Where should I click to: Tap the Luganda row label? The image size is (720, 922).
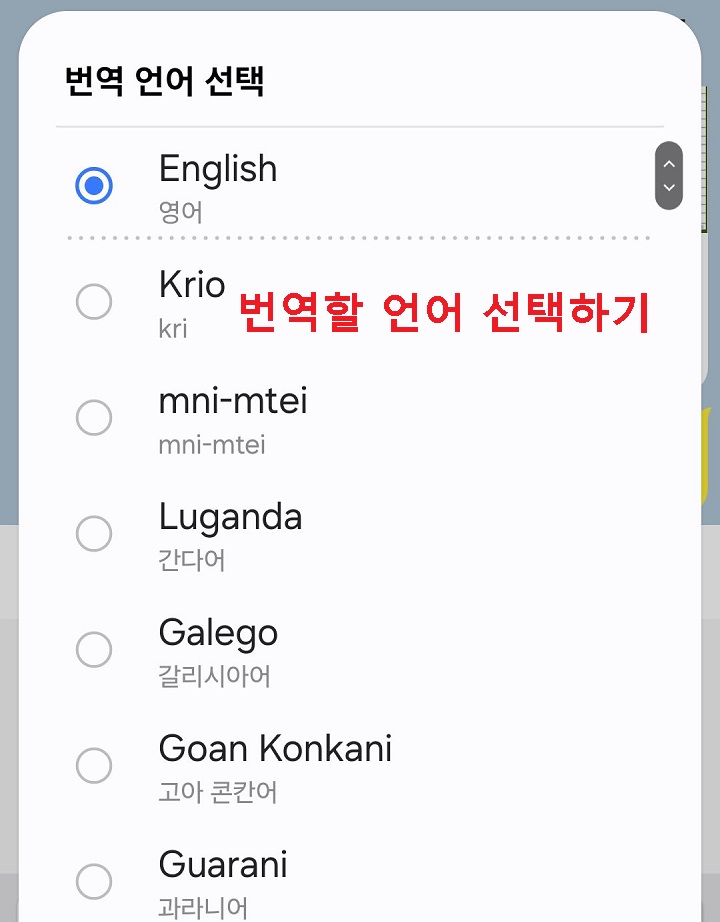pyautogui.click(x=230, y=517)
